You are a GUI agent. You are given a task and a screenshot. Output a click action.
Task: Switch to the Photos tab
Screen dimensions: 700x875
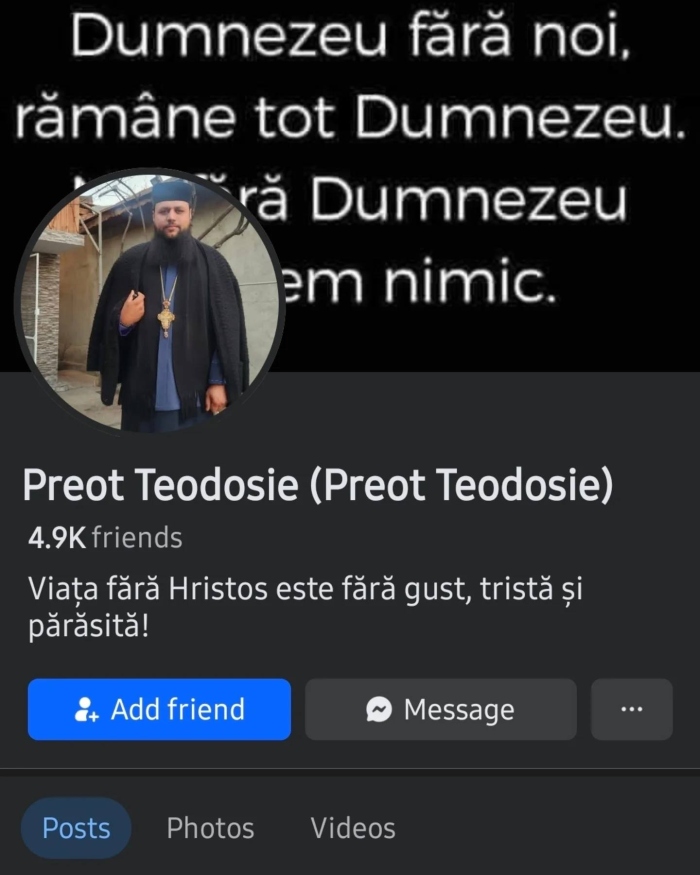click(x=210, y=828)
